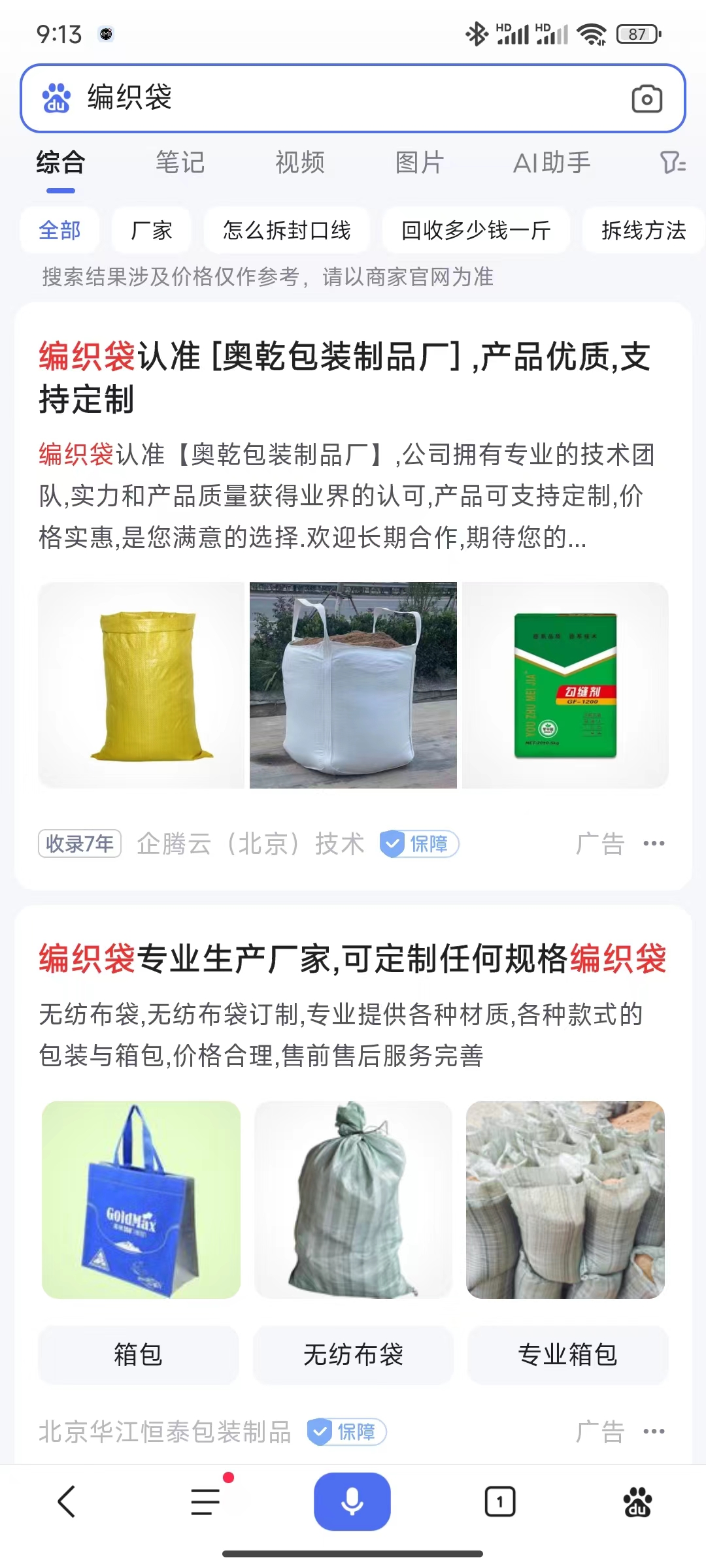Viewport: 706px width, 1568px height.
Task: Open the 编织袋专业生产厂家 result
Action: (x=352, y=959)
